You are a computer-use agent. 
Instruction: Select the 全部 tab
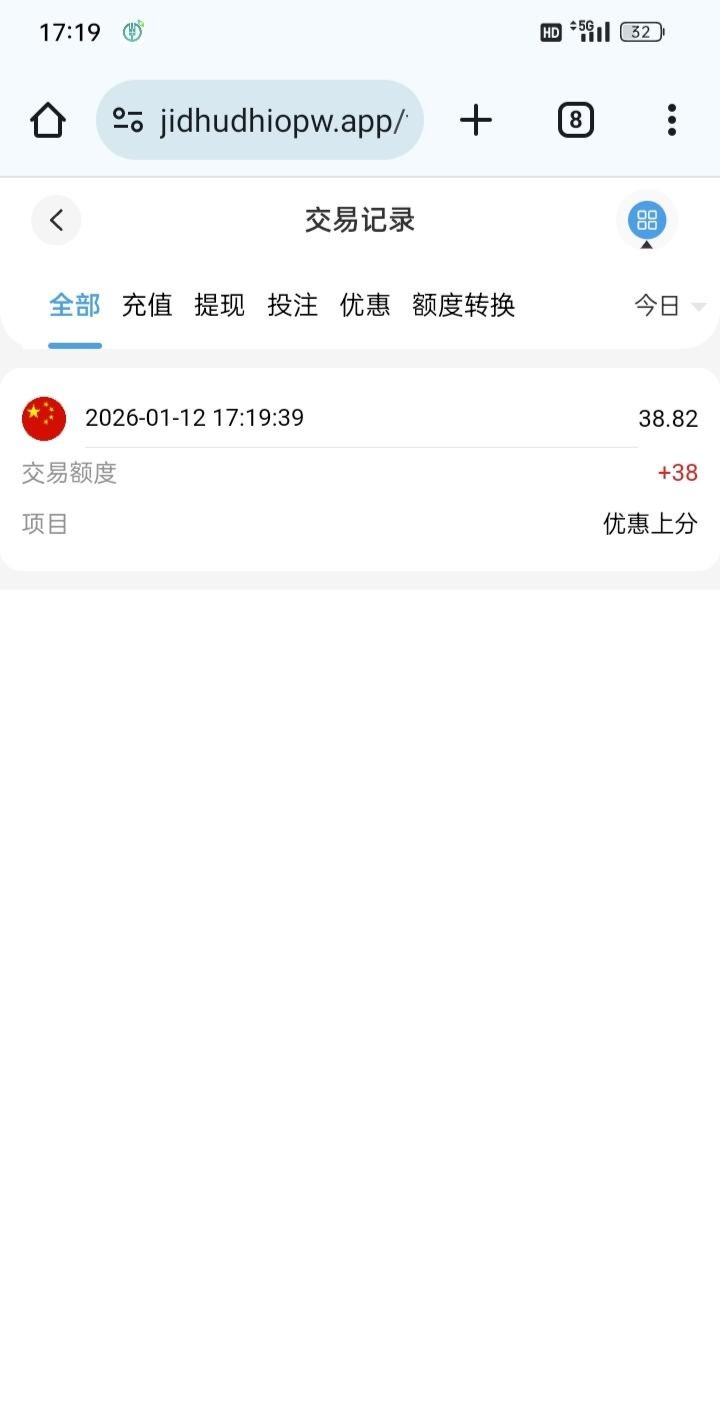tap(75, 305)
